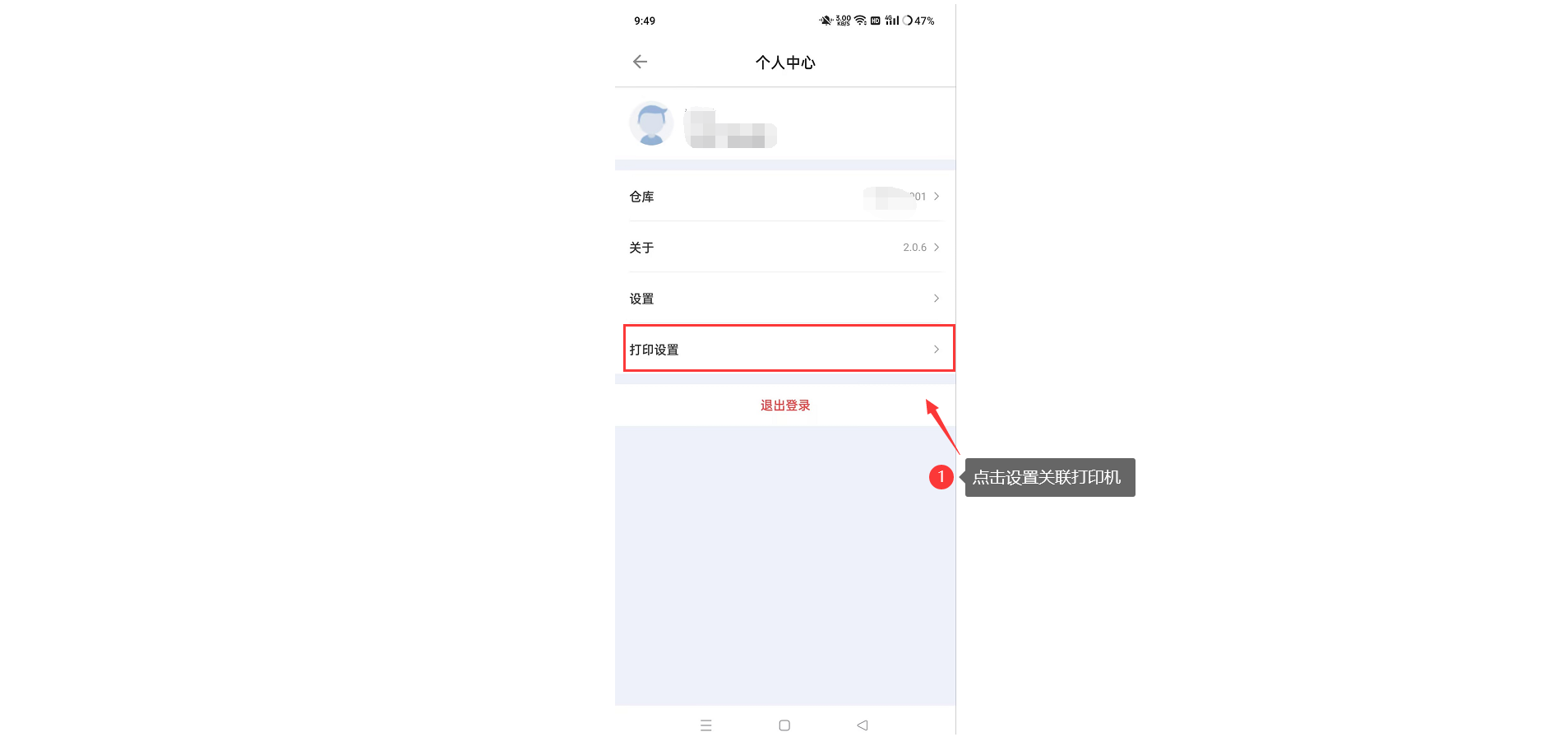Image resolution: width=1568 pixels, height=737 pixels.
Task: Open 打印设置 print settings
Action: 784,350
